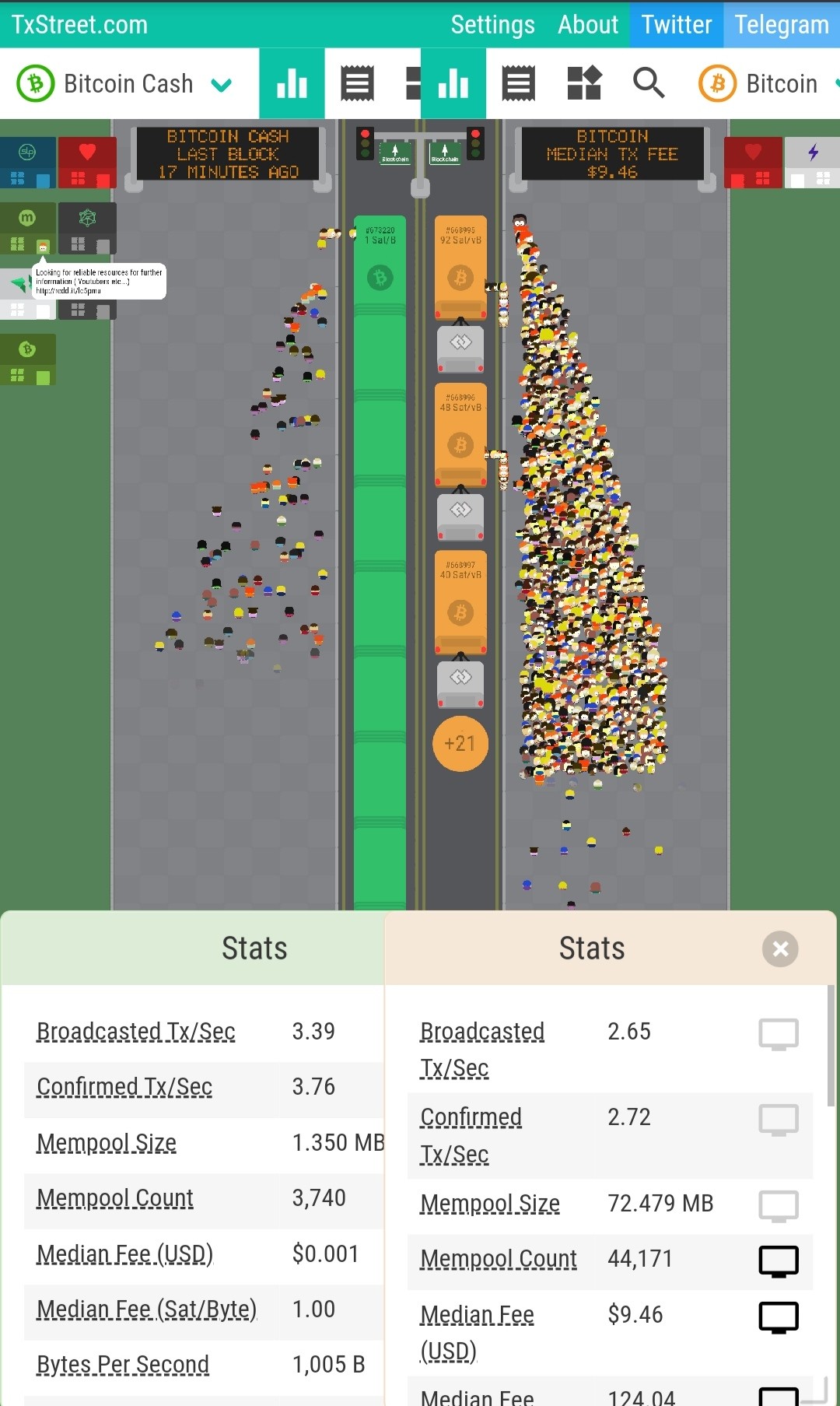
Task: Open the Settings menu
Action: click(x=492, y=25)
